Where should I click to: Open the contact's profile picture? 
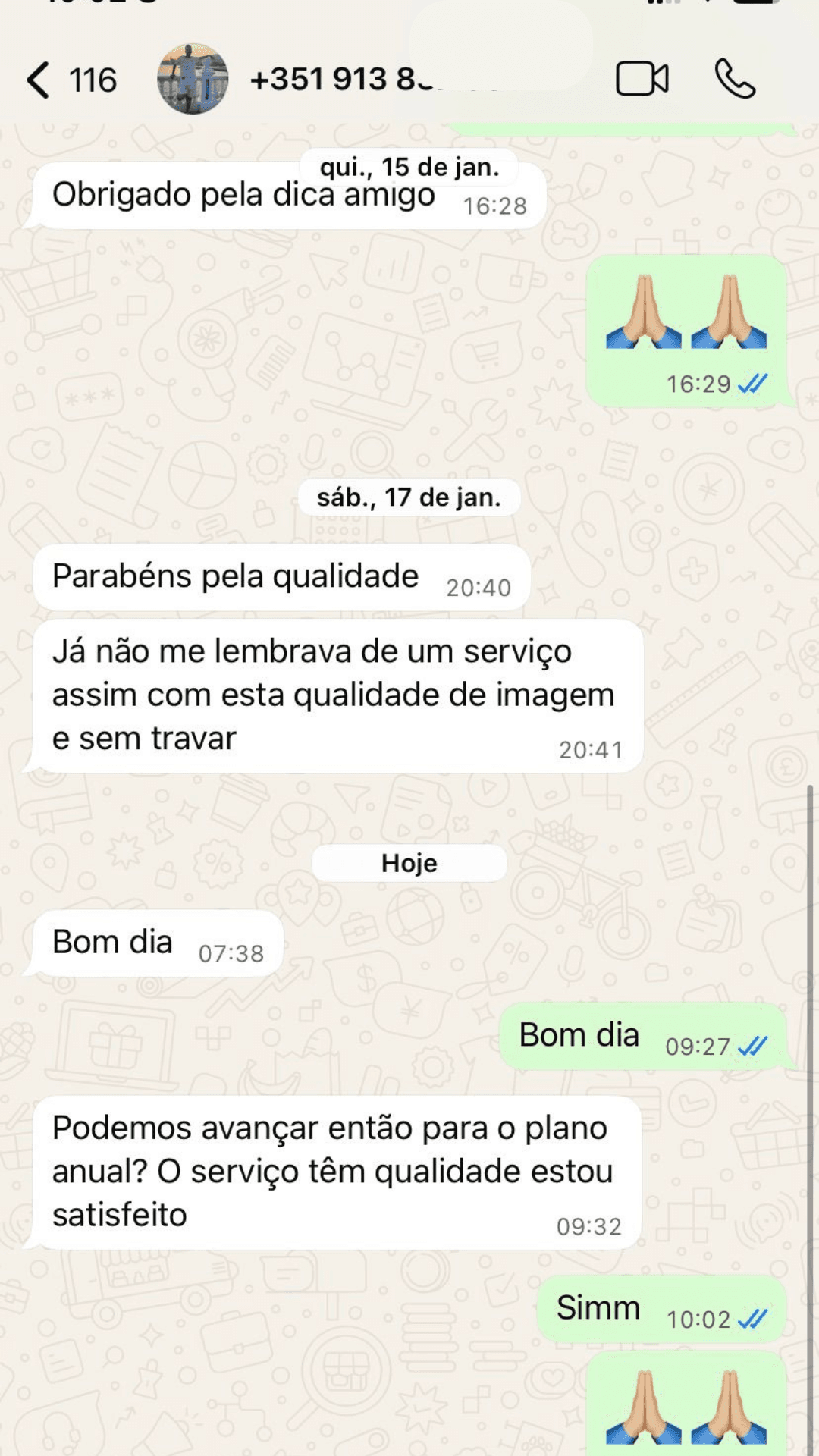(193, 79)
